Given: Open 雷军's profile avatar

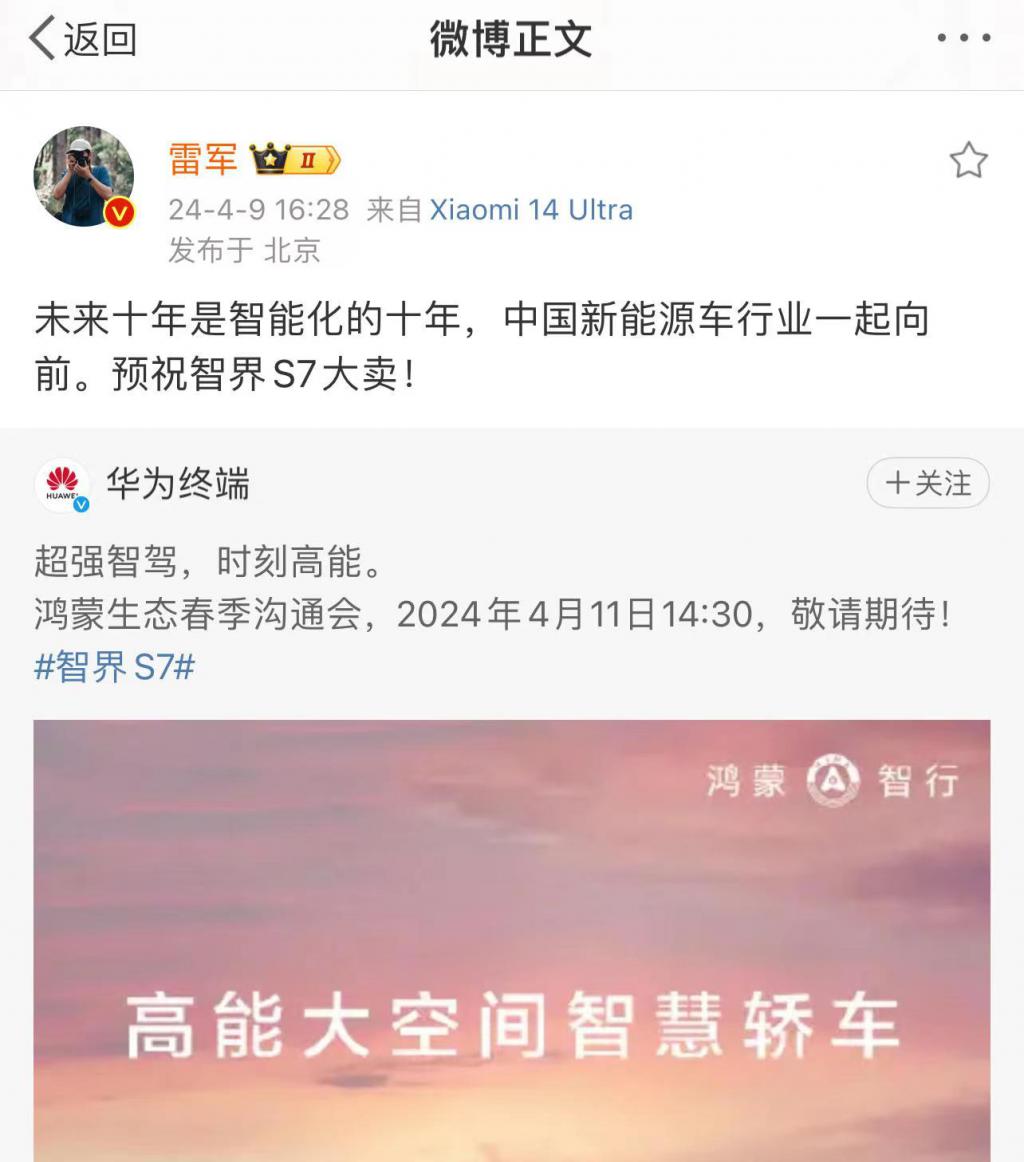Looking at the screenshot, I should tap(84, 176).
